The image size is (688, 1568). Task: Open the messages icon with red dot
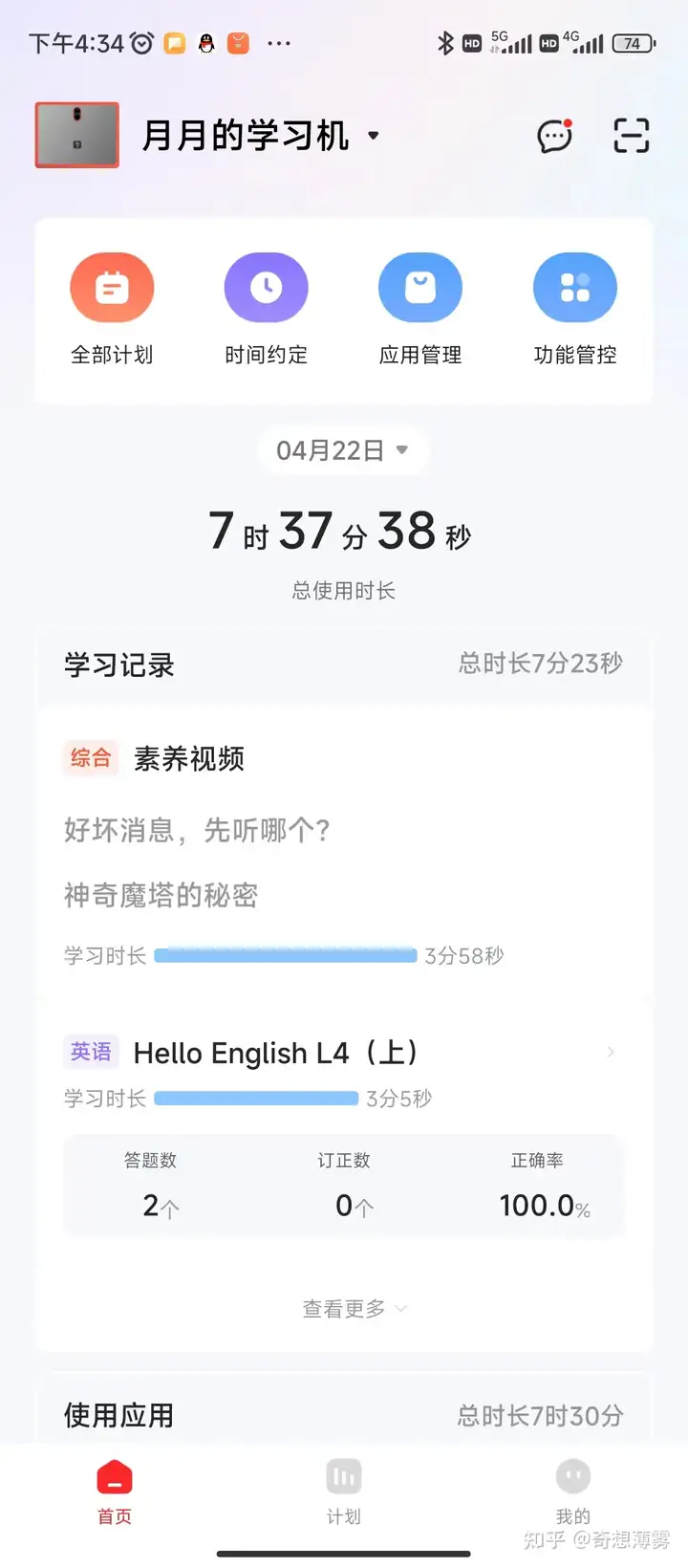(x=555, y=136)
